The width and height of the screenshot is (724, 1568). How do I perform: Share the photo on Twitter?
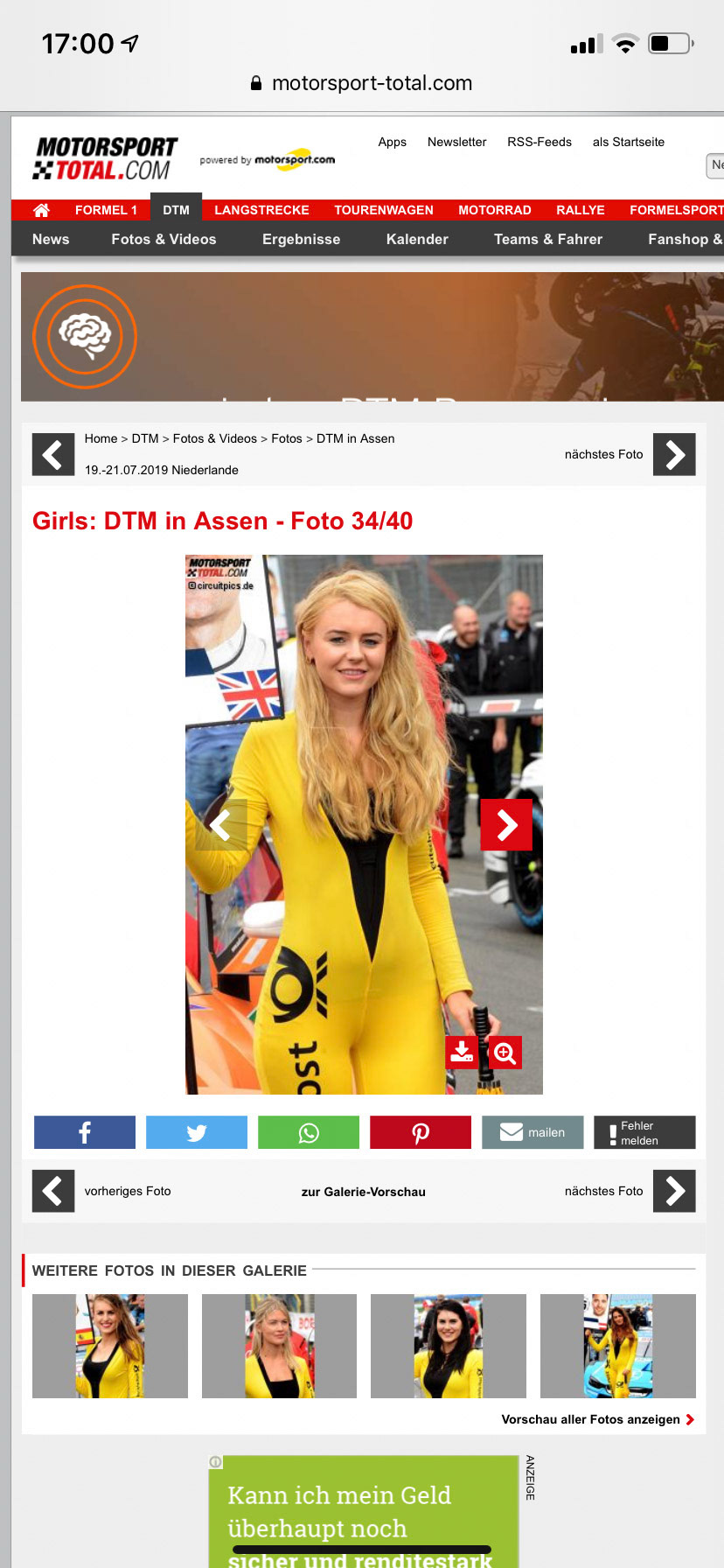click(x=197, y=1132)
